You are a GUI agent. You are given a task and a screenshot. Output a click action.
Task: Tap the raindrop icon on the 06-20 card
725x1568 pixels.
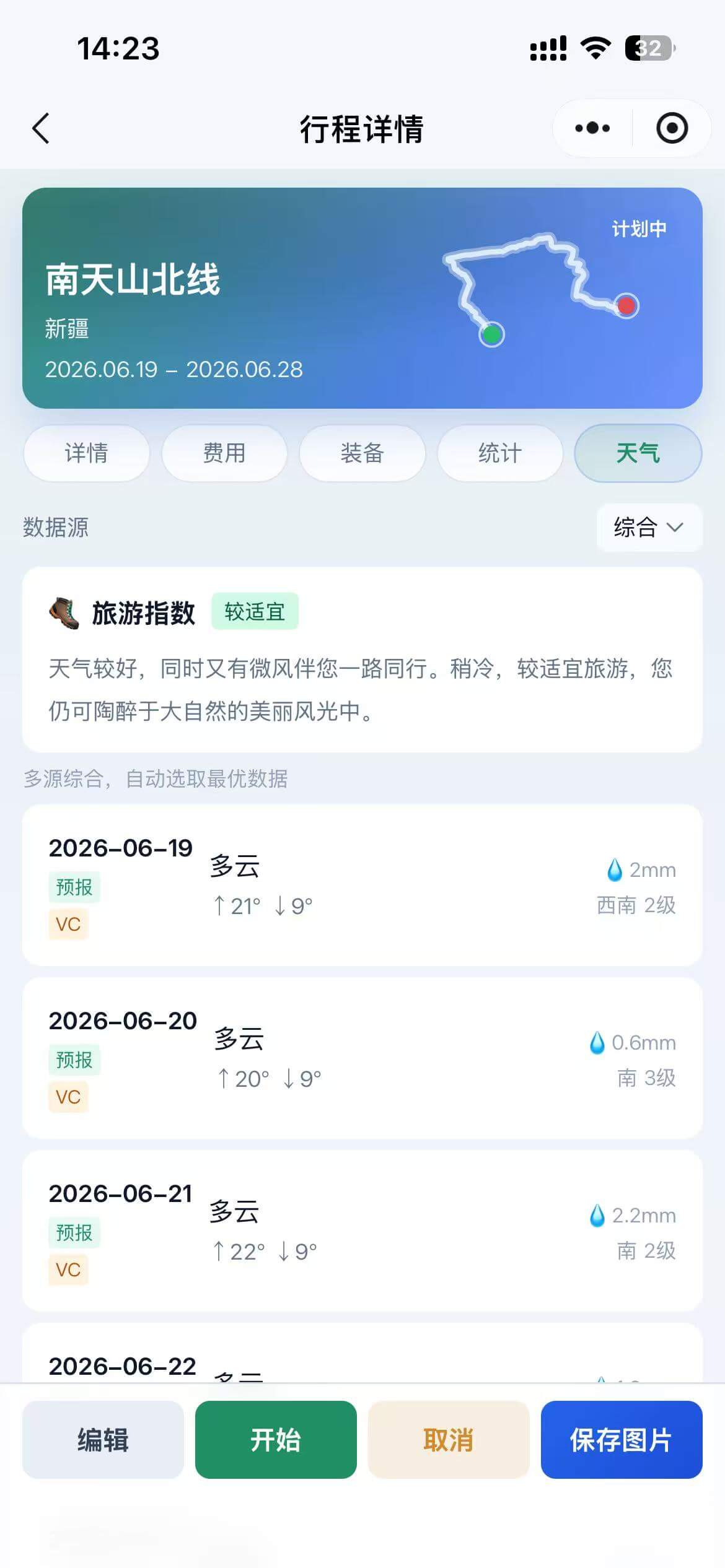596,1043
